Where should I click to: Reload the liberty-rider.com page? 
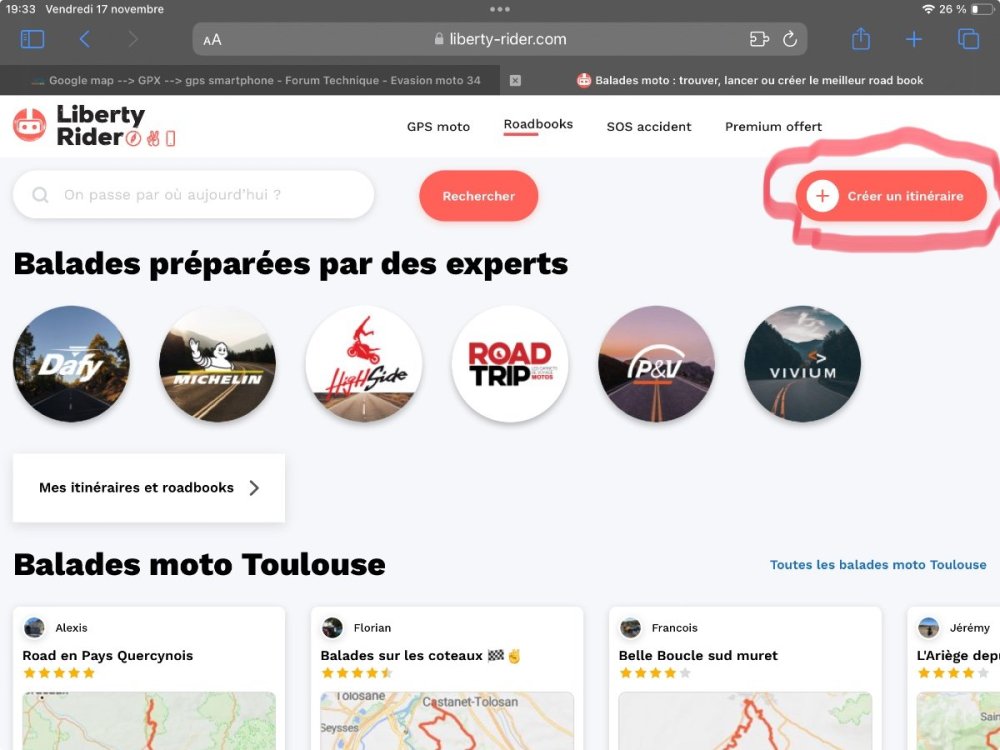tap(789, 39)
